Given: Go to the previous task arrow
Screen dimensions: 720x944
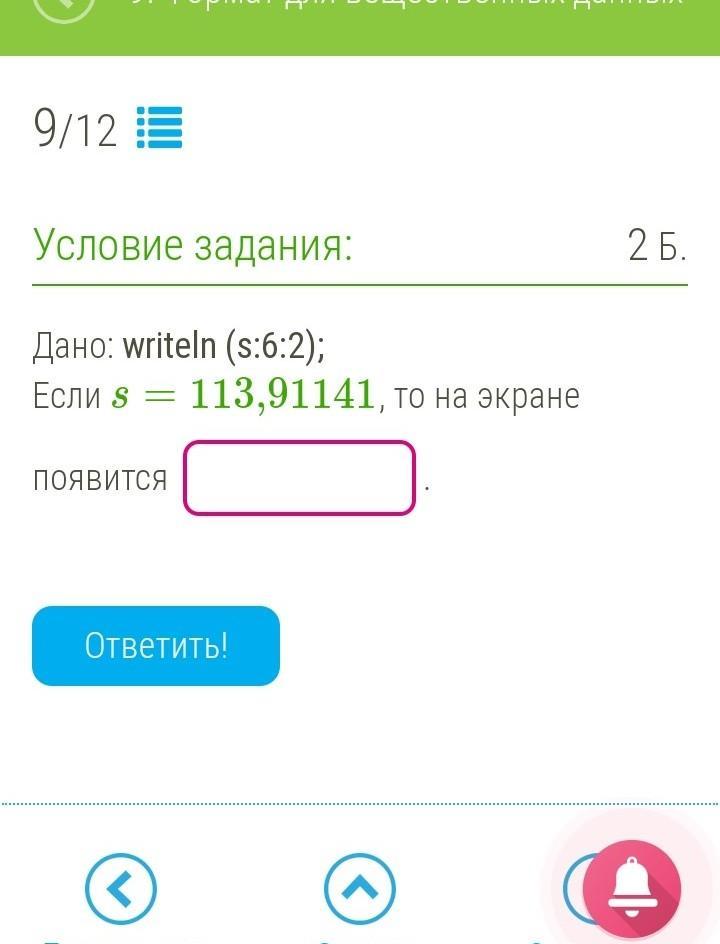Looking at the screenshot, I should tap(121, 888).
